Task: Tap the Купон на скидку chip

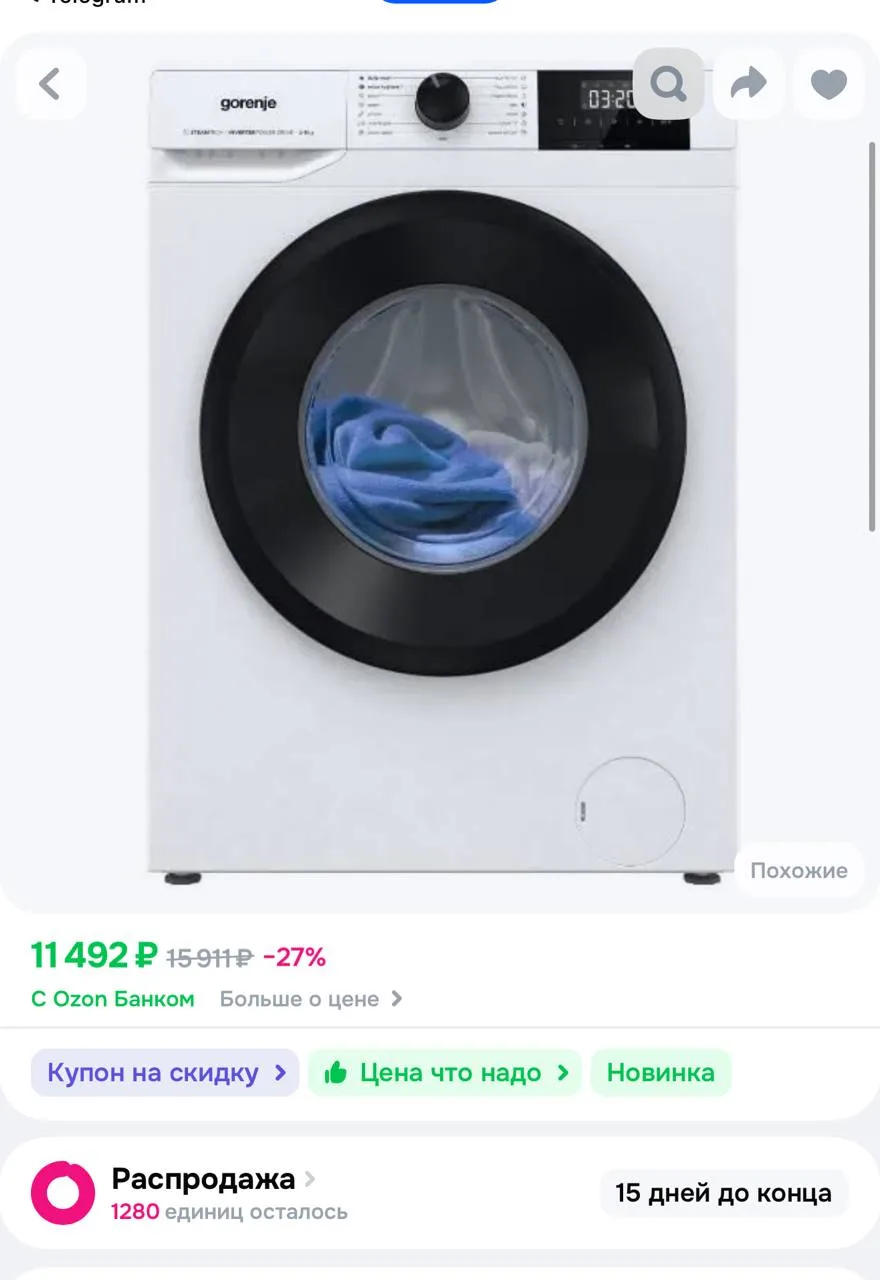Action: click(x=165, y=1073)
